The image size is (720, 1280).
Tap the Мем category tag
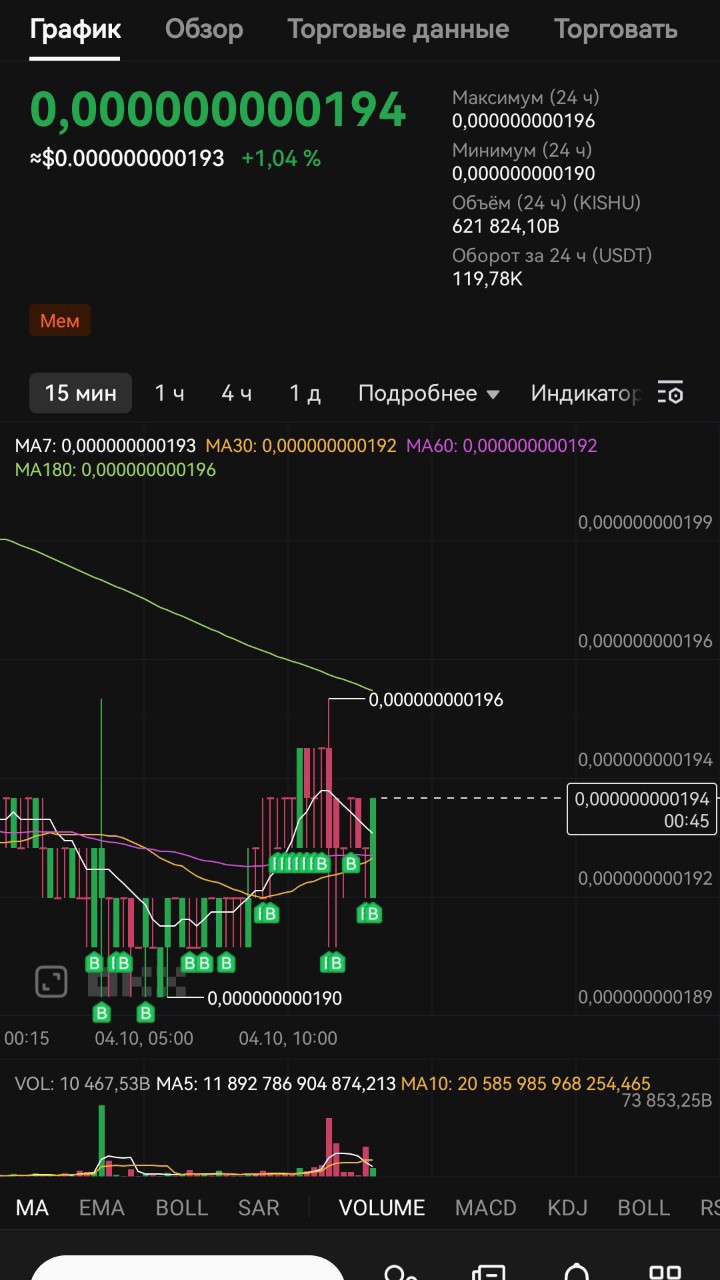pyautogui.click(x=60, y=321)
